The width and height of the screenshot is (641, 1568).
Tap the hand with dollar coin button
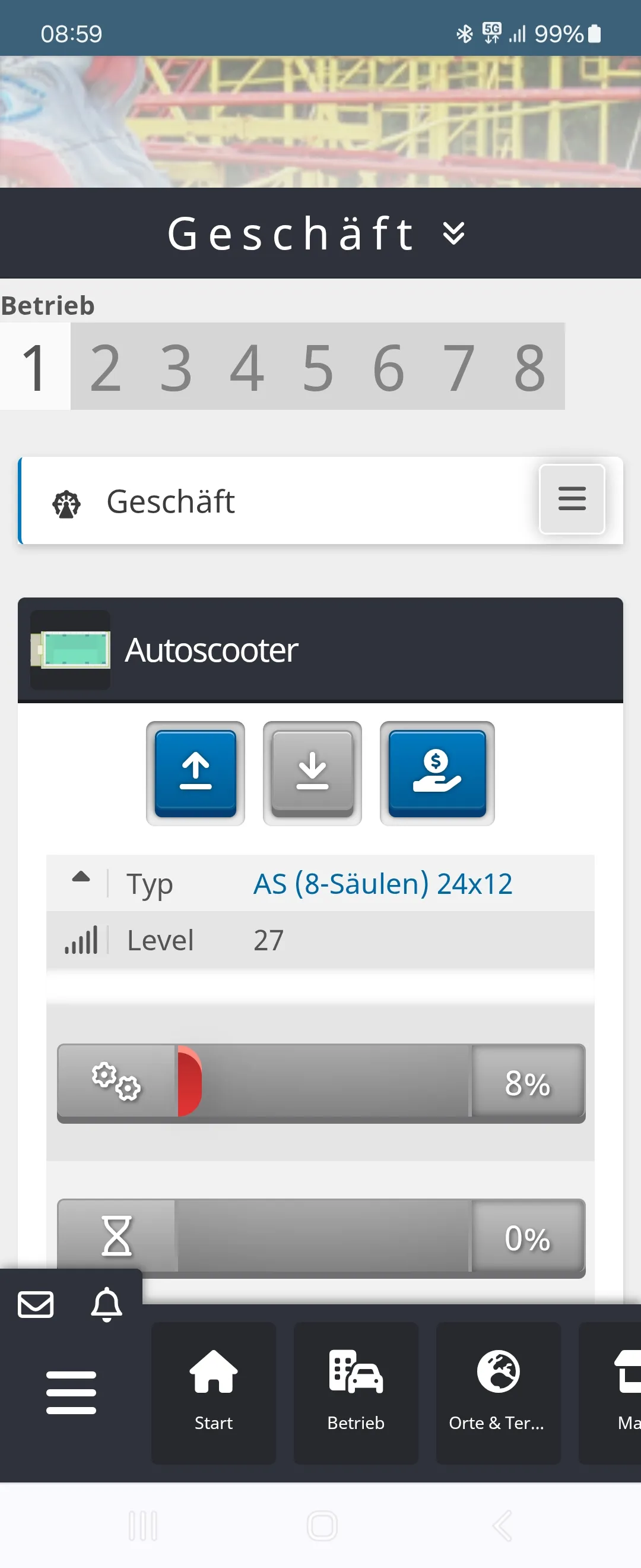click(437, 773)
